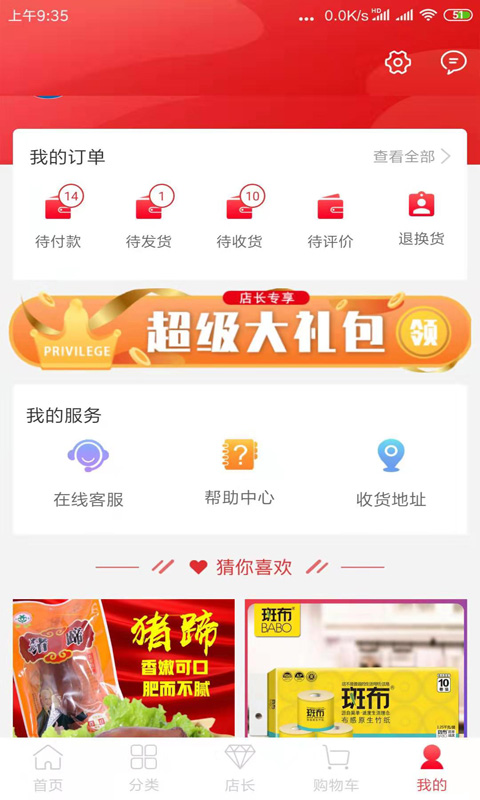This screenshot has width=480, height=800.
Task: Open 帮助中心 help center
Action: click(x=239, y=472)
